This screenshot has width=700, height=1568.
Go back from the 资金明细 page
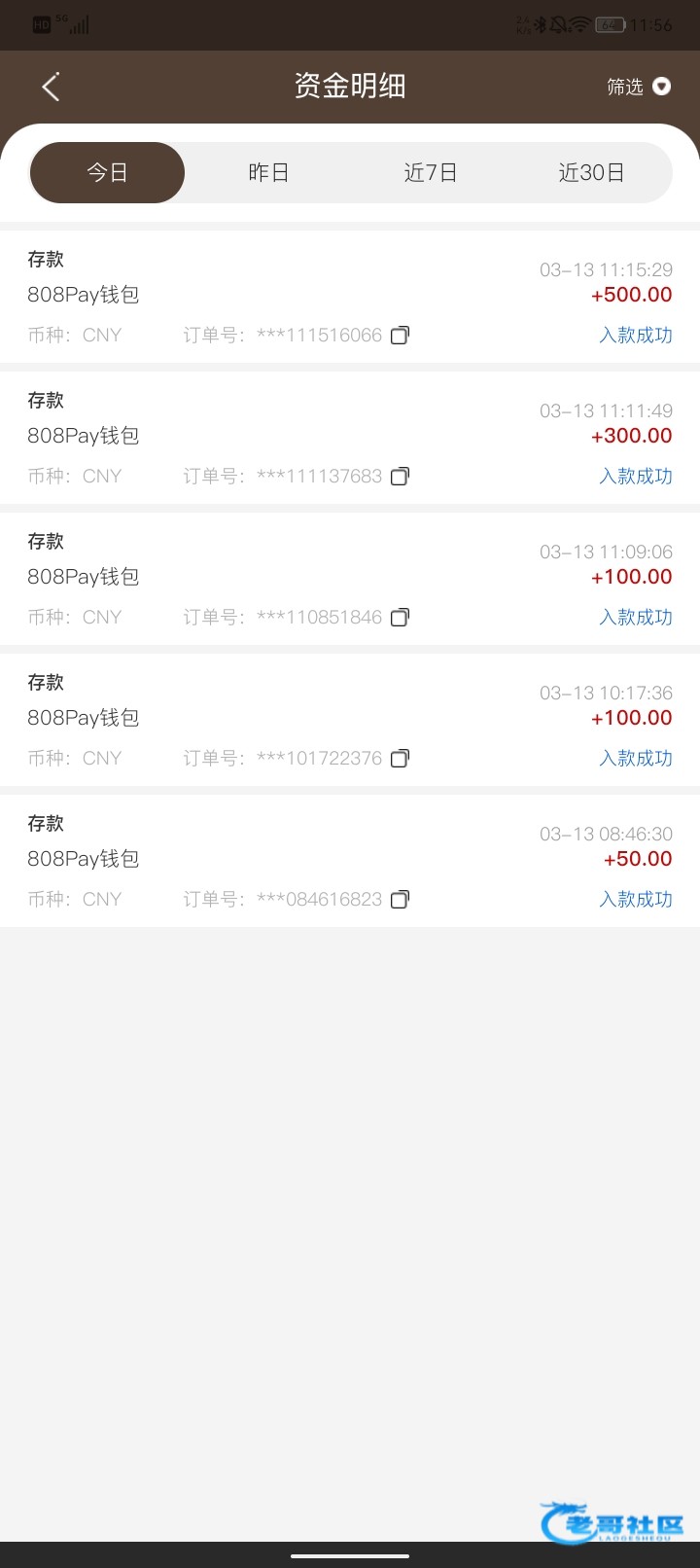(x=52, y=87)
